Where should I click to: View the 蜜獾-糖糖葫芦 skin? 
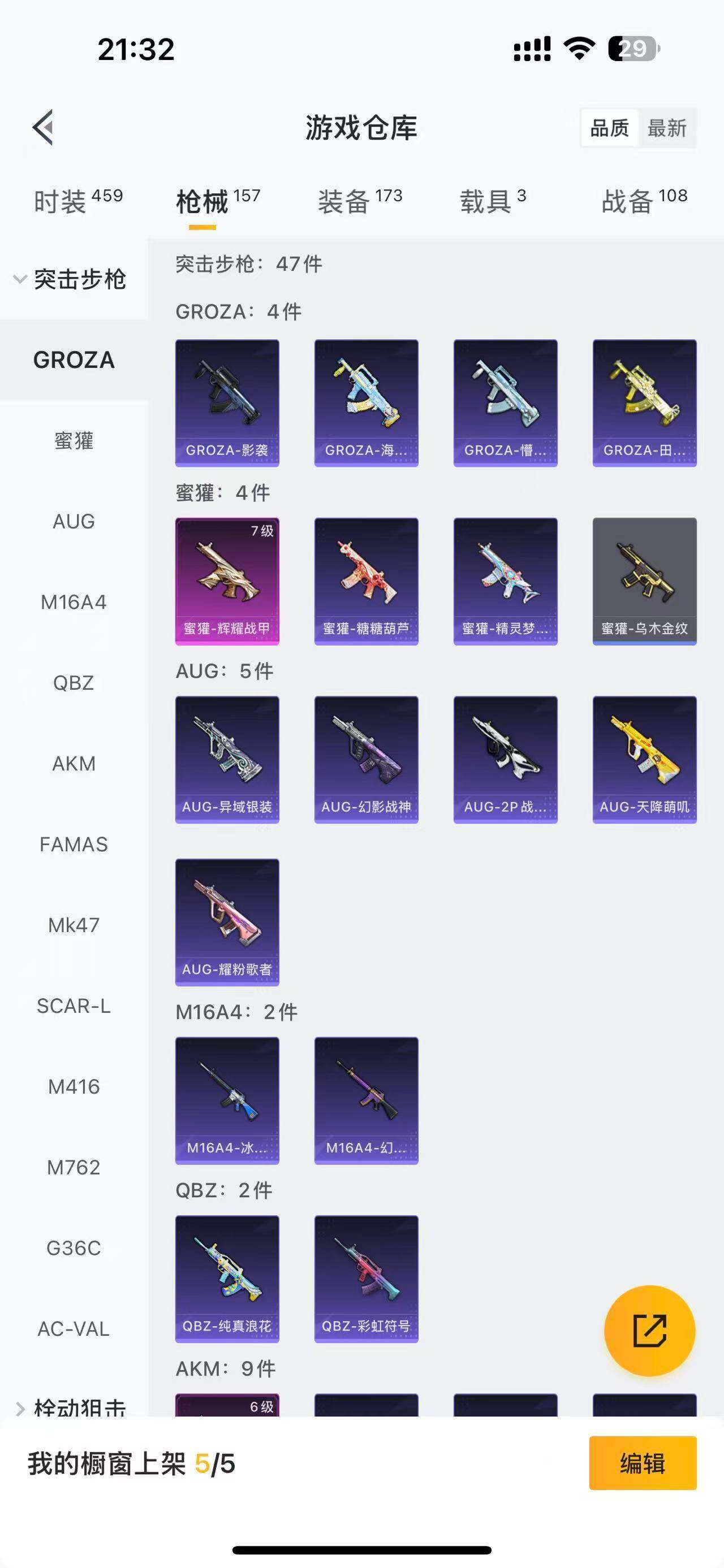pyautogui.click(x=366, y=581)
